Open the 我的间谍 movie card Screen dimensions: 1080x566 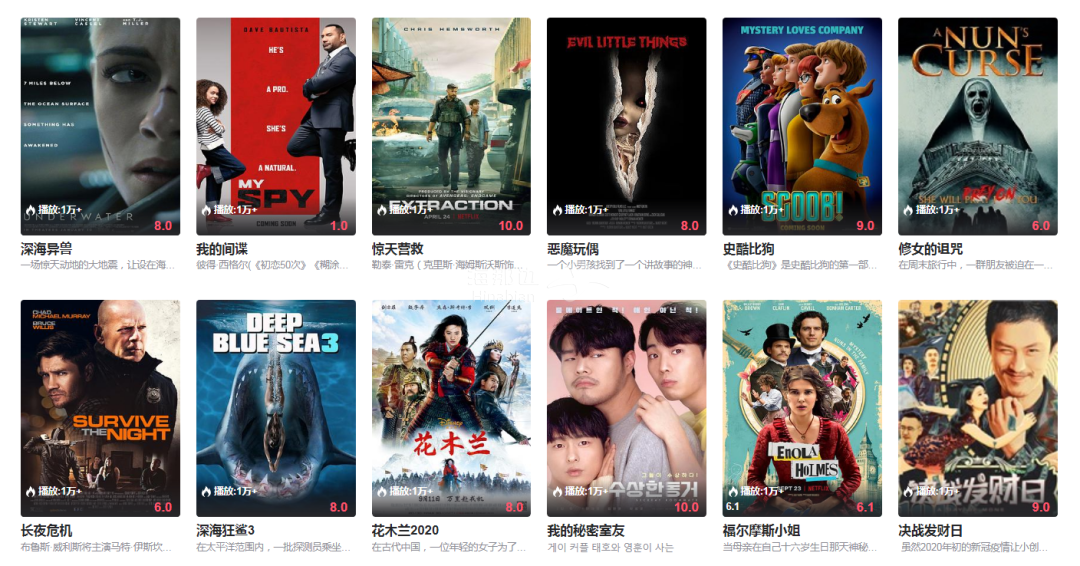pyautogui.click(x=275, y=126)
